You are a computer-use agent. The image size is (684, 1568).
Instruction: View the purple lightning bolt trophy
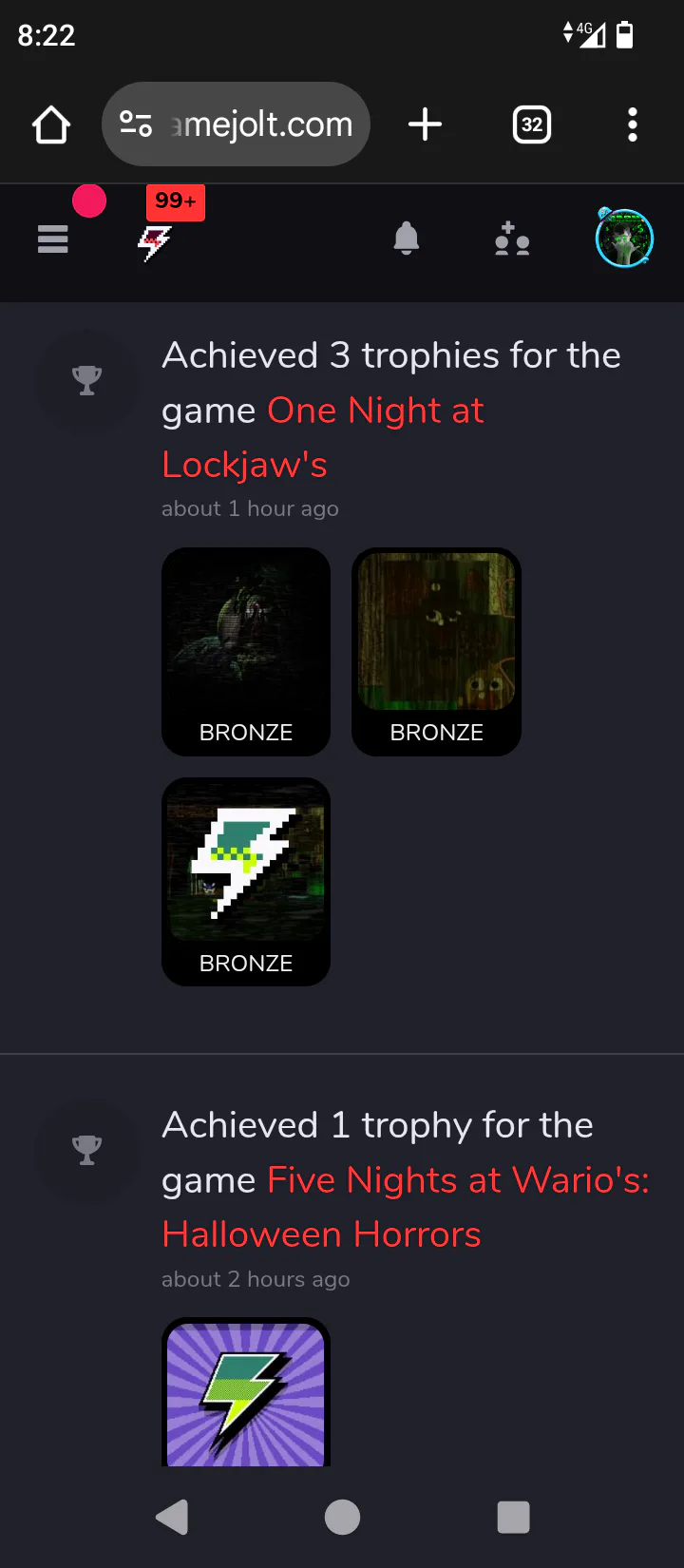[246, 1392]
